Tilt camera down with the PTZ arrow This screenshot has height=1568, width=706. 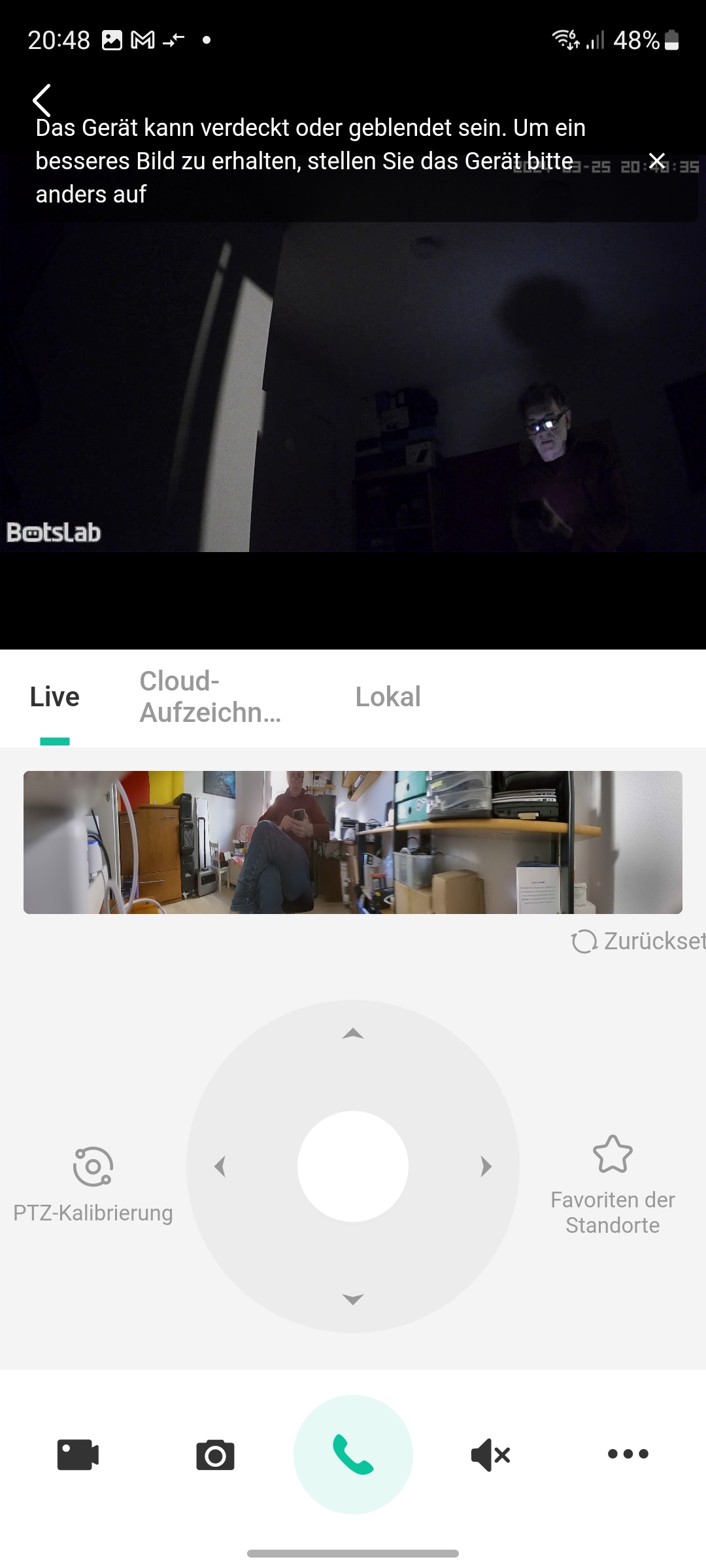(353, 1299)
